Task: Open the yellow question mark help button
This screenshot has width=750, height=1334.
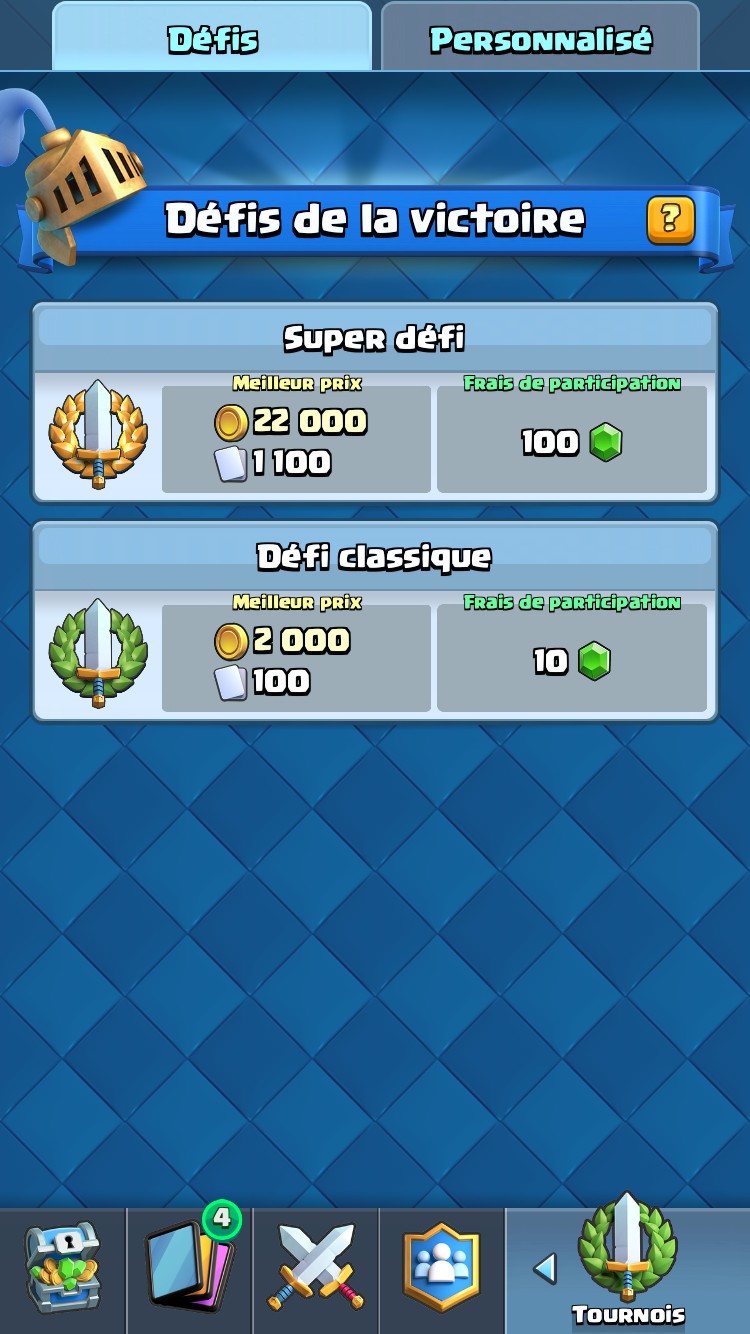Action: tap(671, 219)
